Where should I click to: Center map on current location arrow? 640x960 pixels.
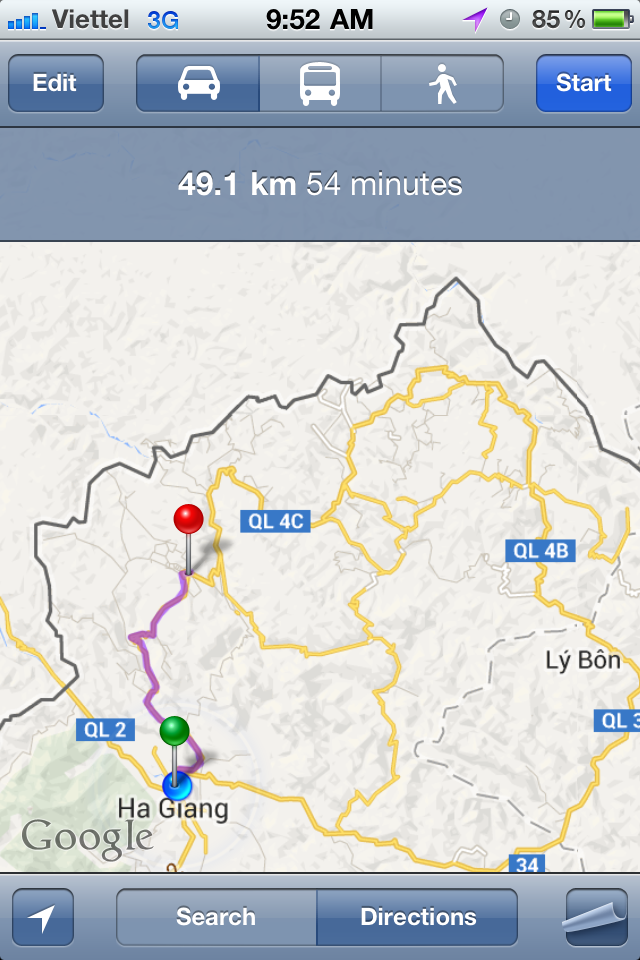(x=43, y=917)
